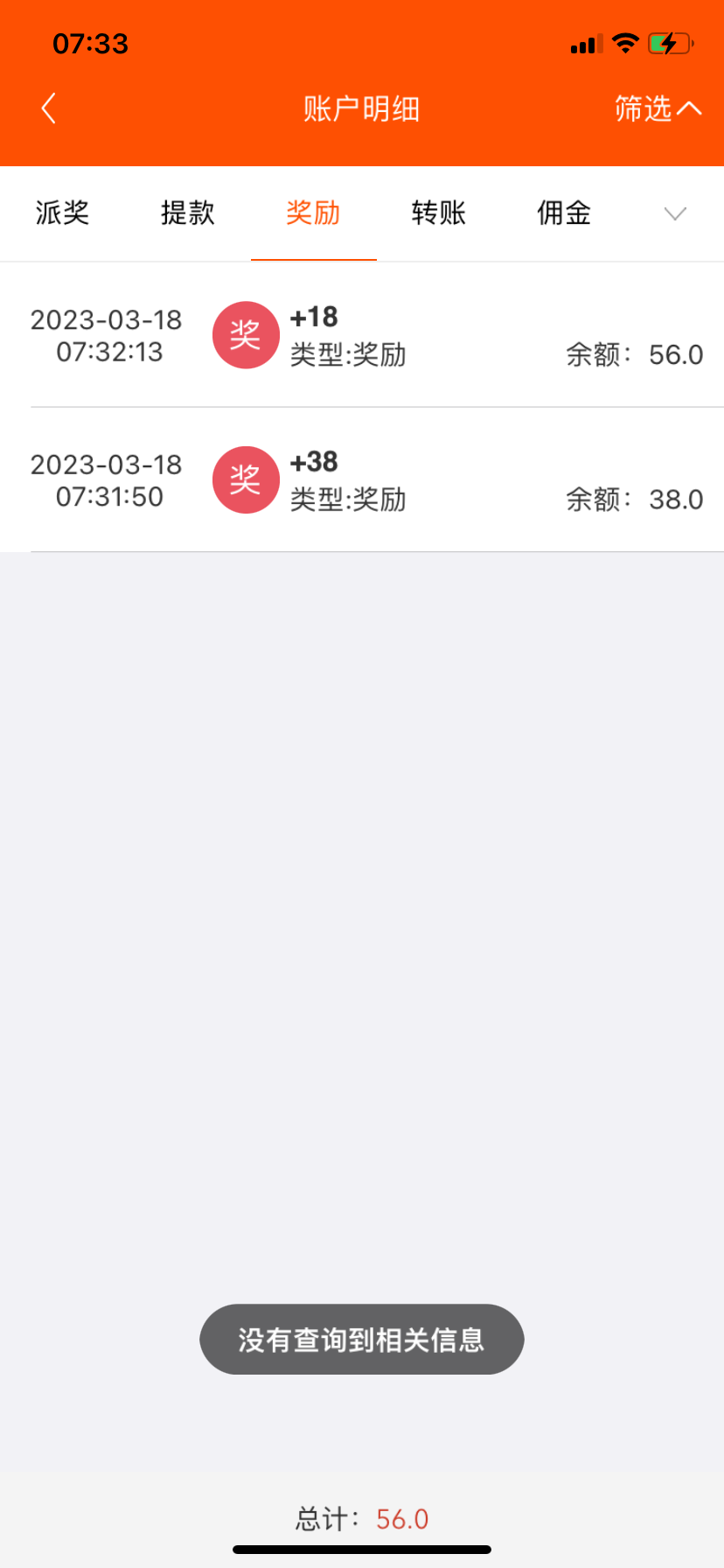The image size is (724, 1568).
Task: Expand the category tabs chevron
Action: point(675,213)
